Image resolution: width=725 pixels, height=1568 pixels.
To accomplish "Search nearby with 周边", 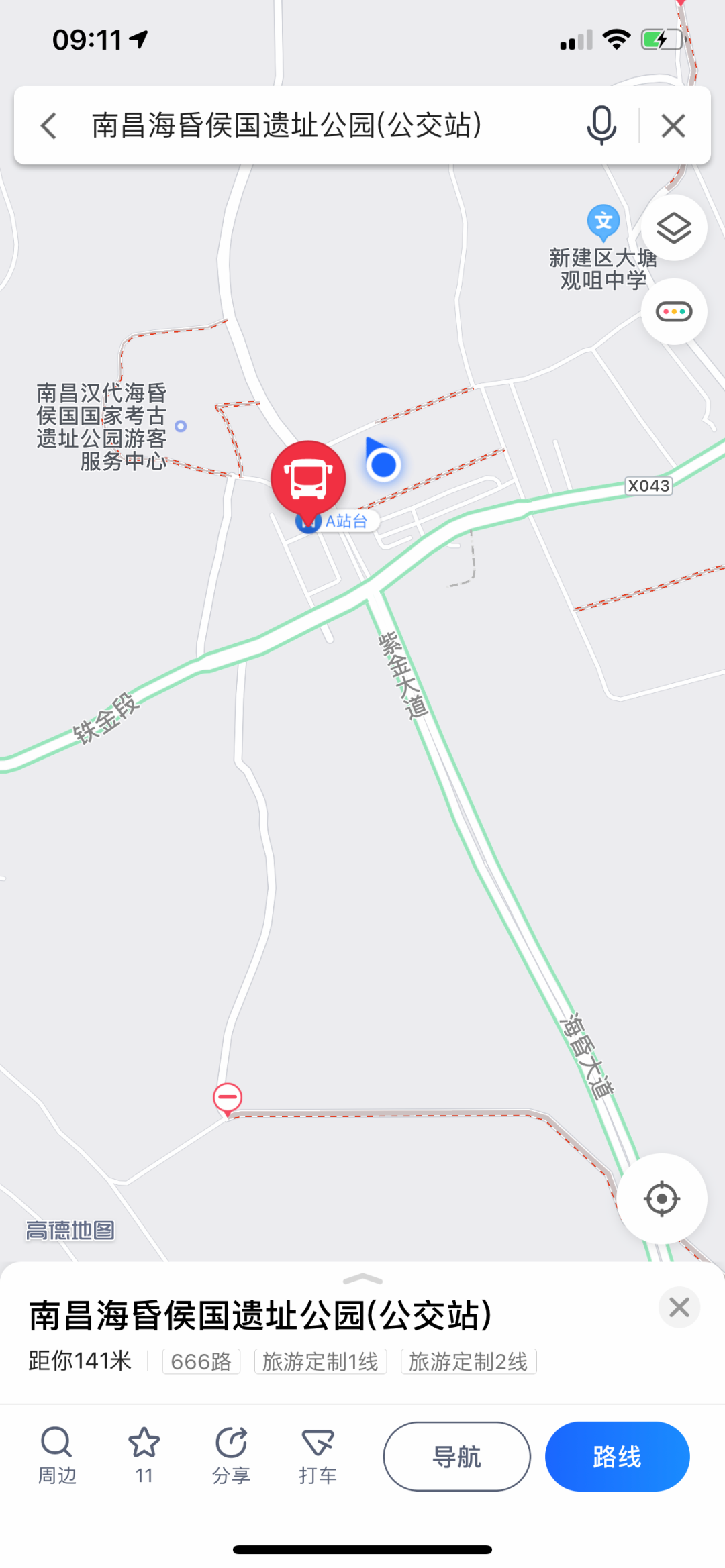I will coord(57,1455).
